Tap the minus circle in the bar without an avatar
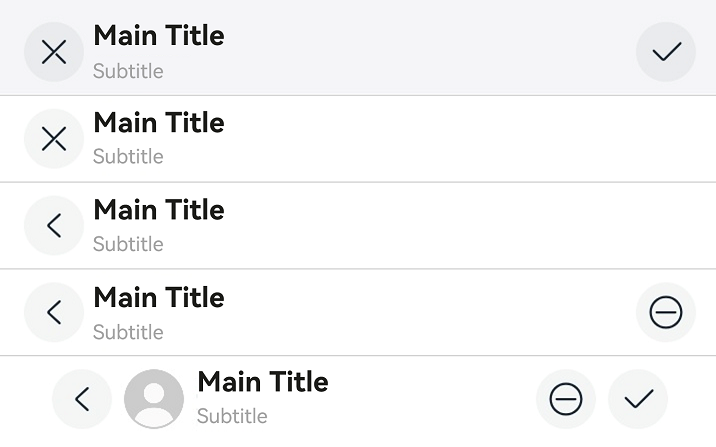 click(665, 313)
